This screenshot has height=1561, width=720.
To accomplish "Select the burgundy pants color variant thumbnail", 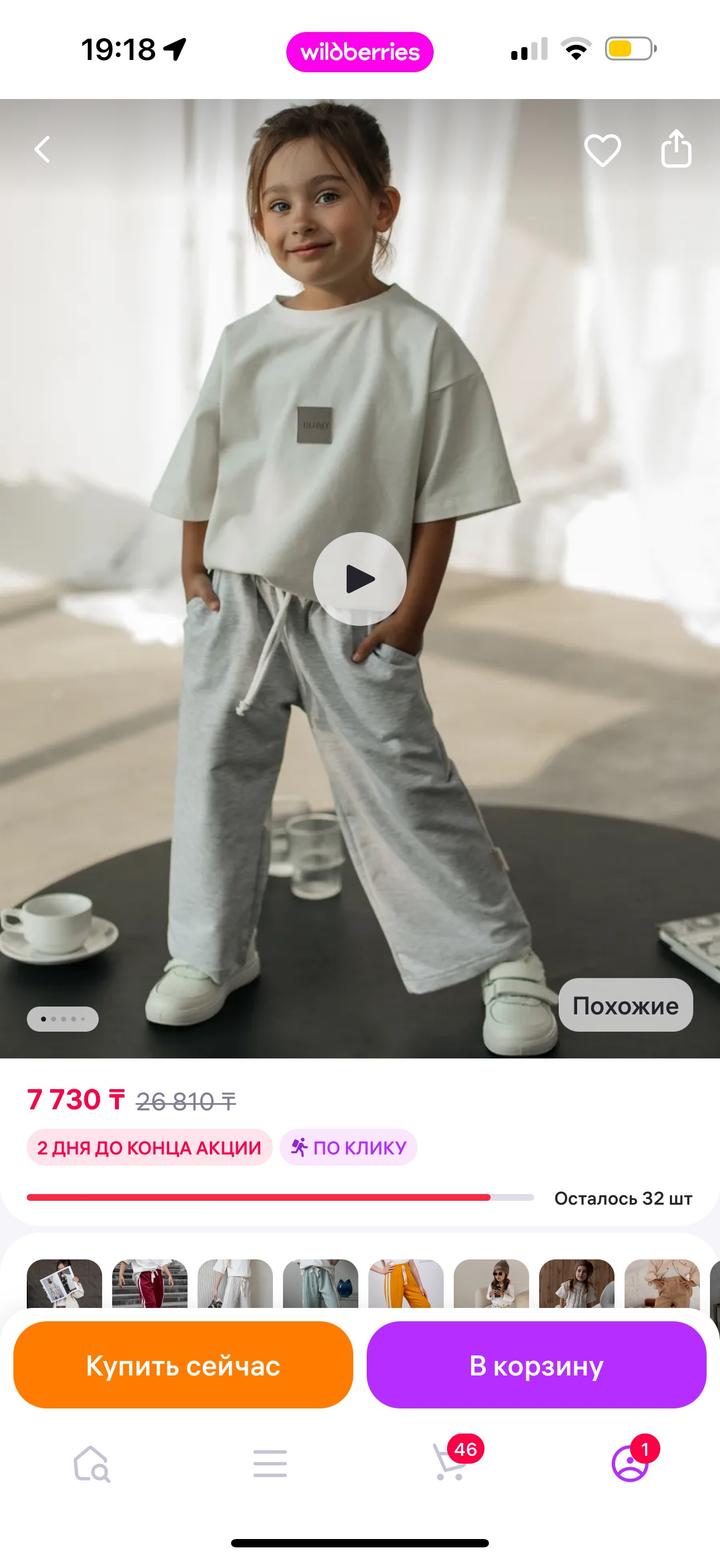I will click(149, 1284).
